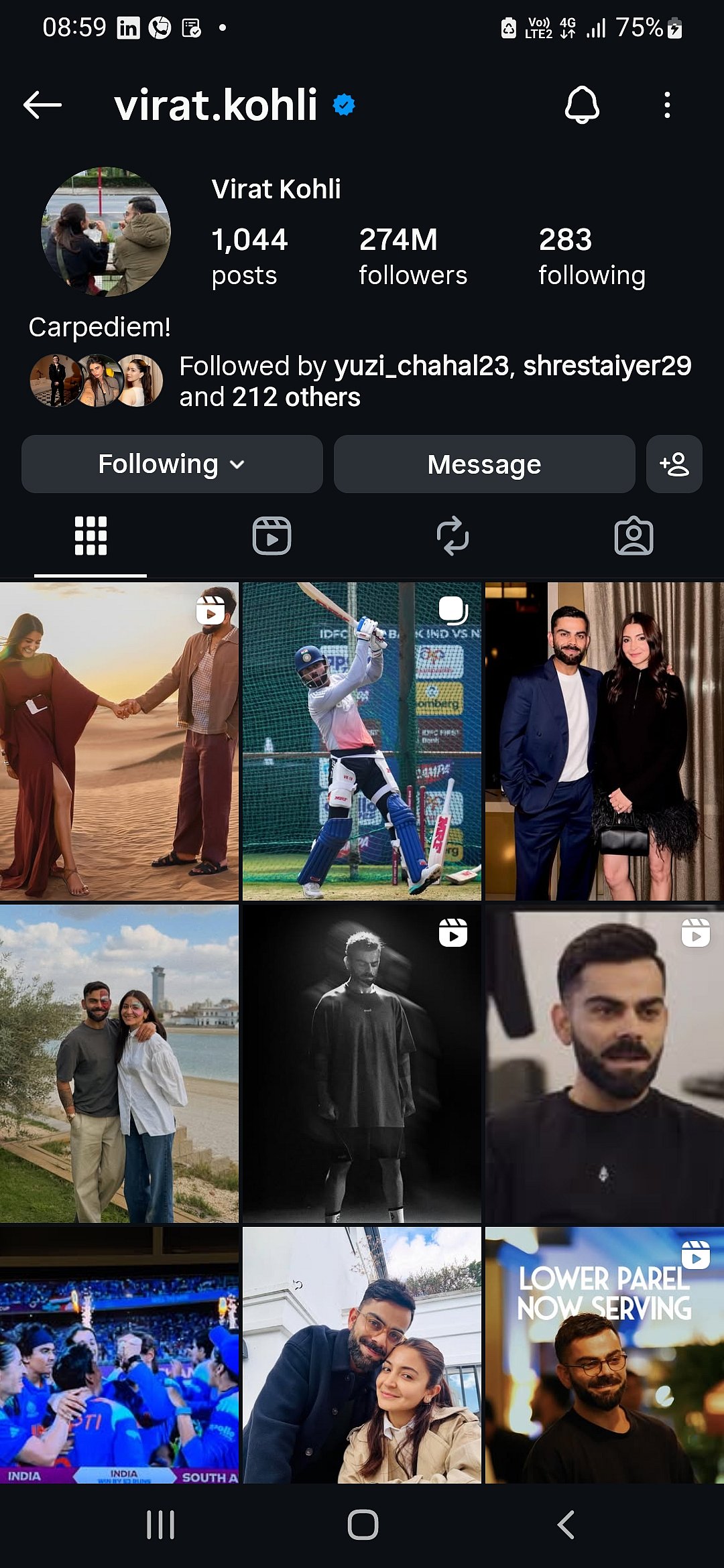This screenshot has height=1568, width=724.
Task: Switch to the tagged photos tab
Action: (633, 536)
